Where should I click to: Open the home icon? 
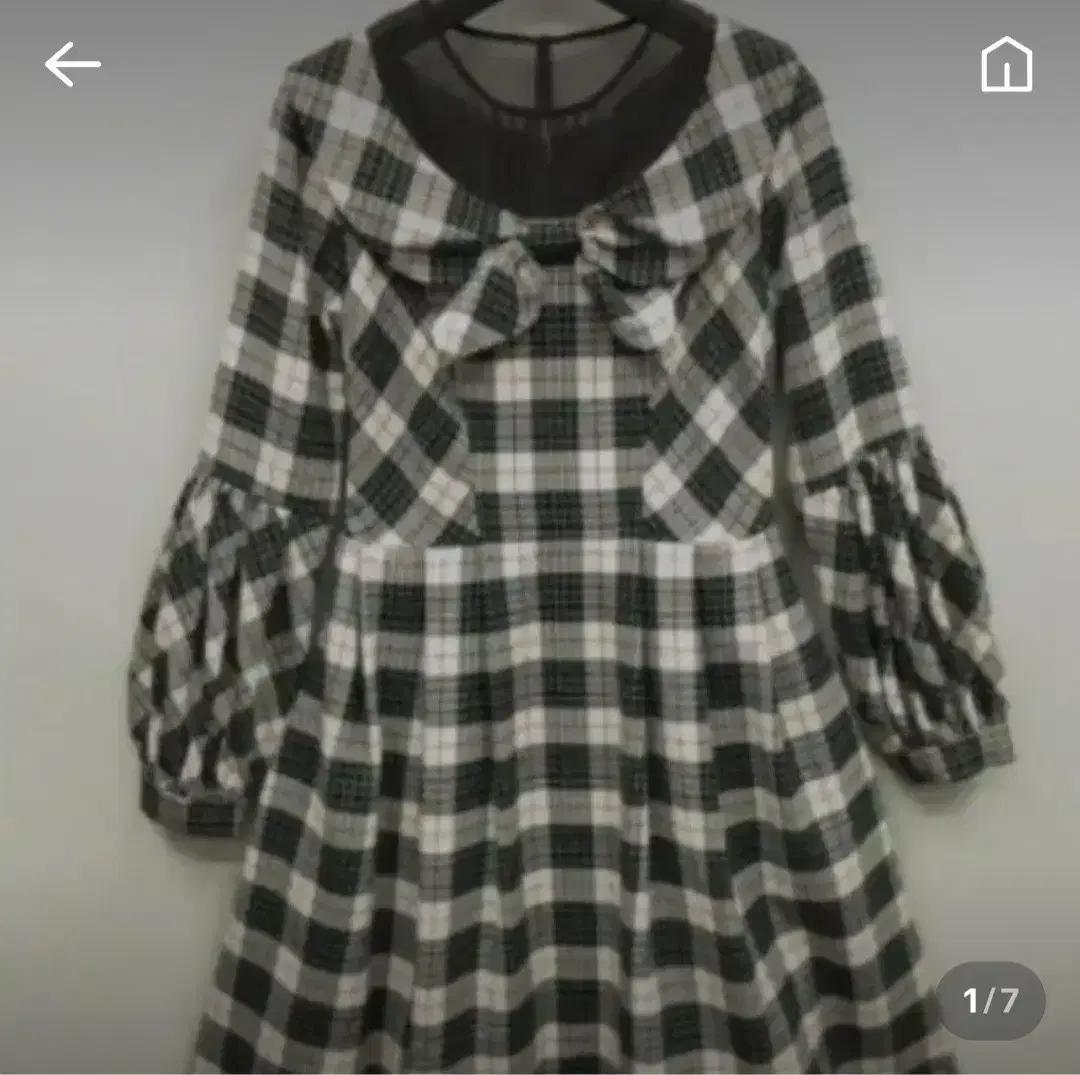(x=1006, y=65)
